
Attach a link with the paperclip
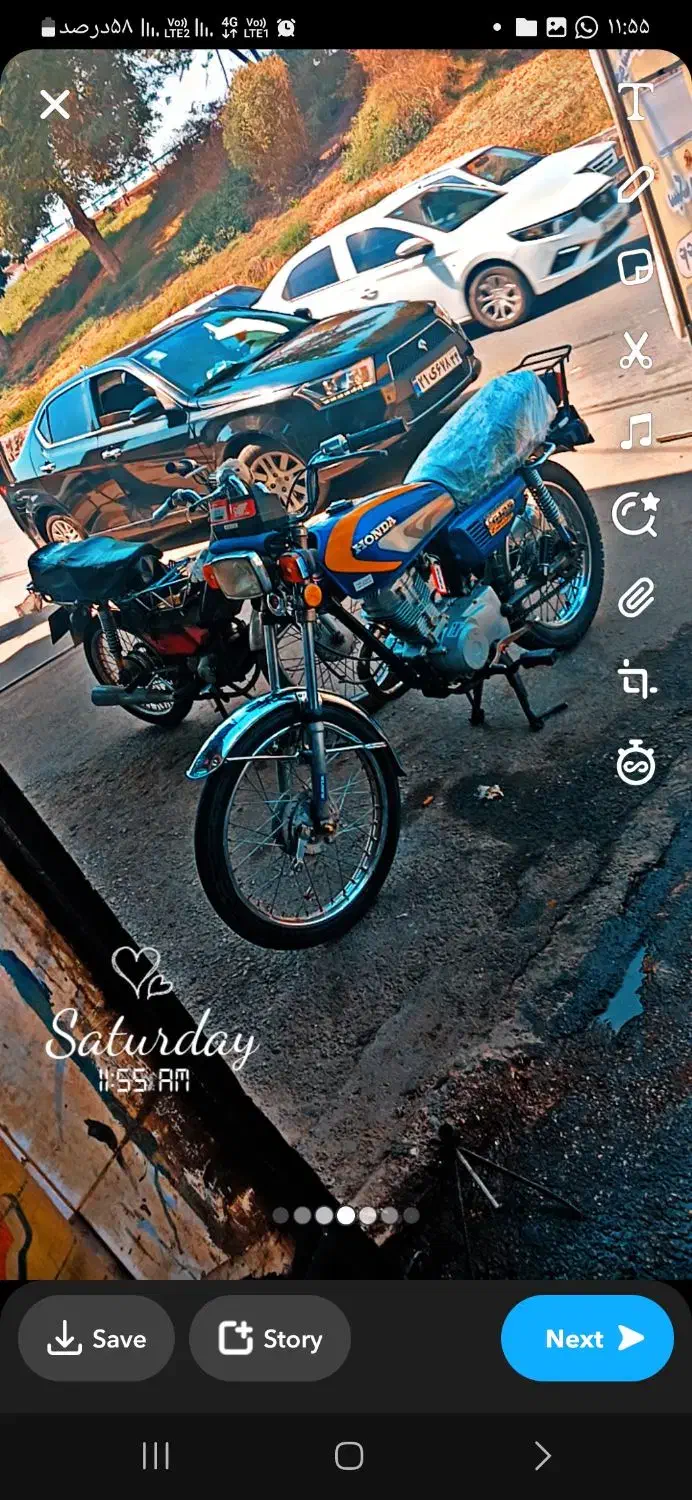636,599
